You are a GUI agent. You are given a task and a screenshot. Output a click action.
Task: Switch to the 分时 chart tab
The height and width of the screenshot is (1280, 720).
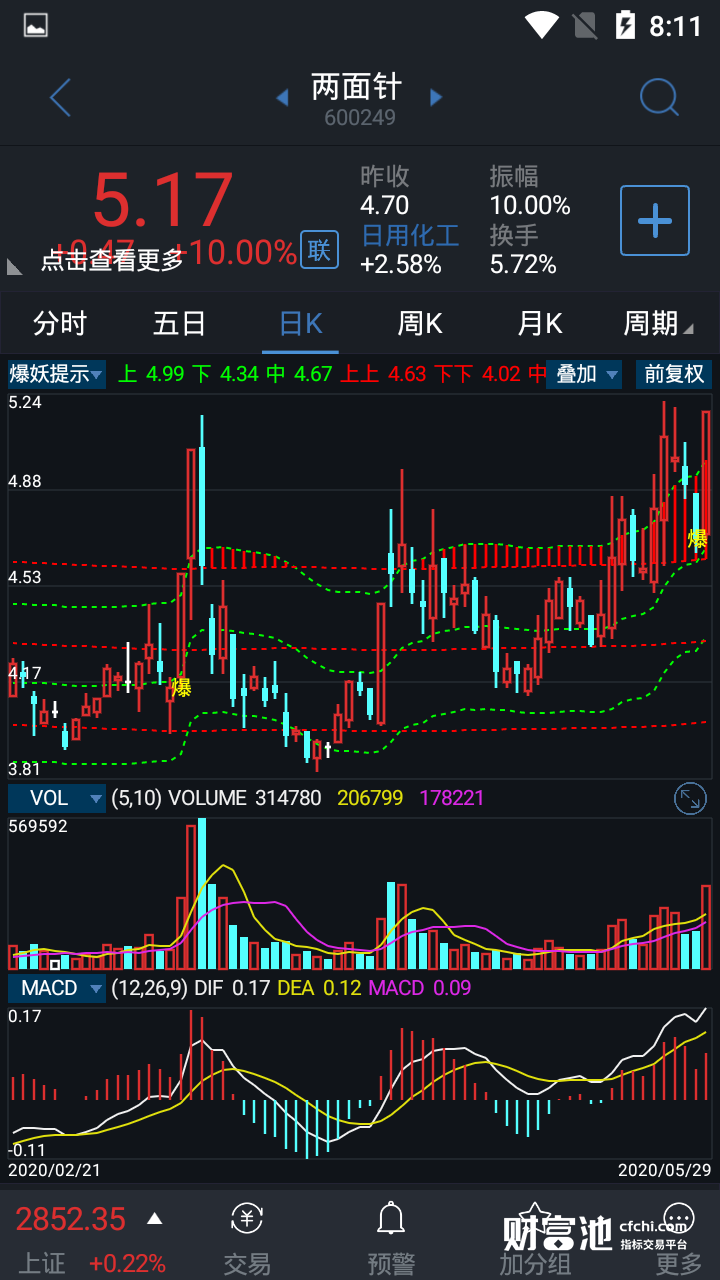point(60,324)
